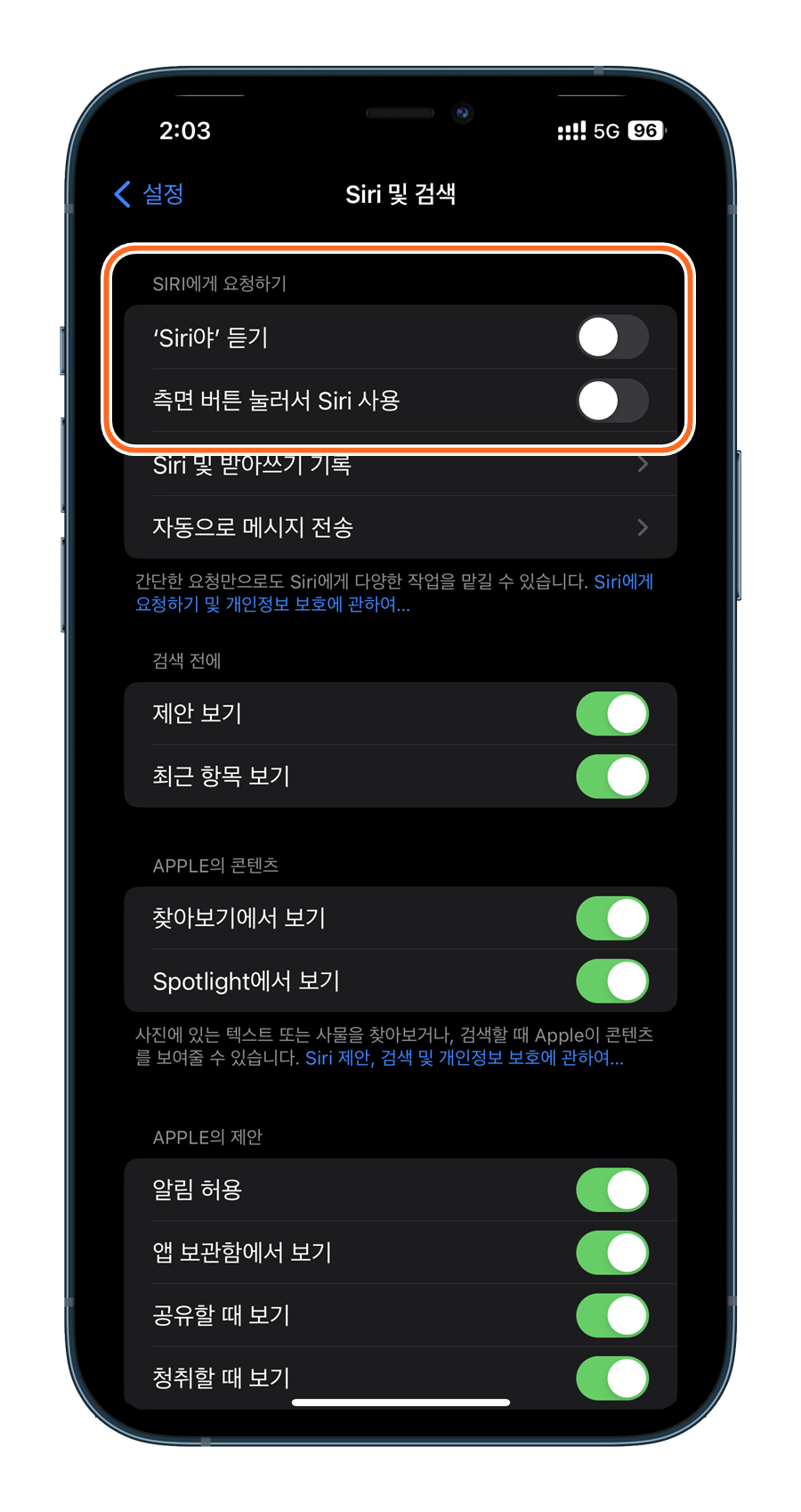
Task: Enable the 'Siri야' 듣기 switch
Action: 612,337
